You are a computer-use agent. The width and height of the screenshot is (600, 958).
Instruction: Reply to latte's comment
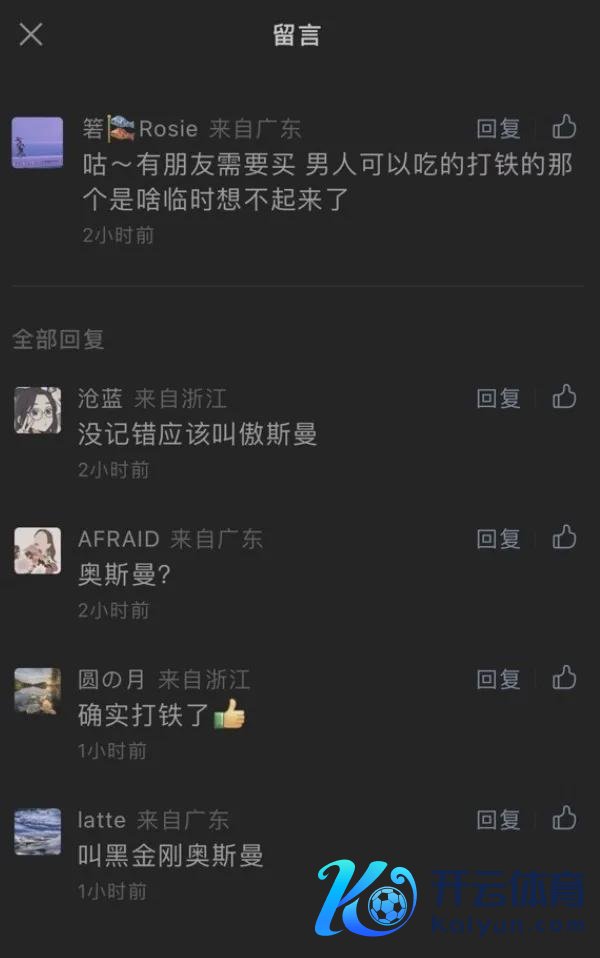[x=498, y=820]
